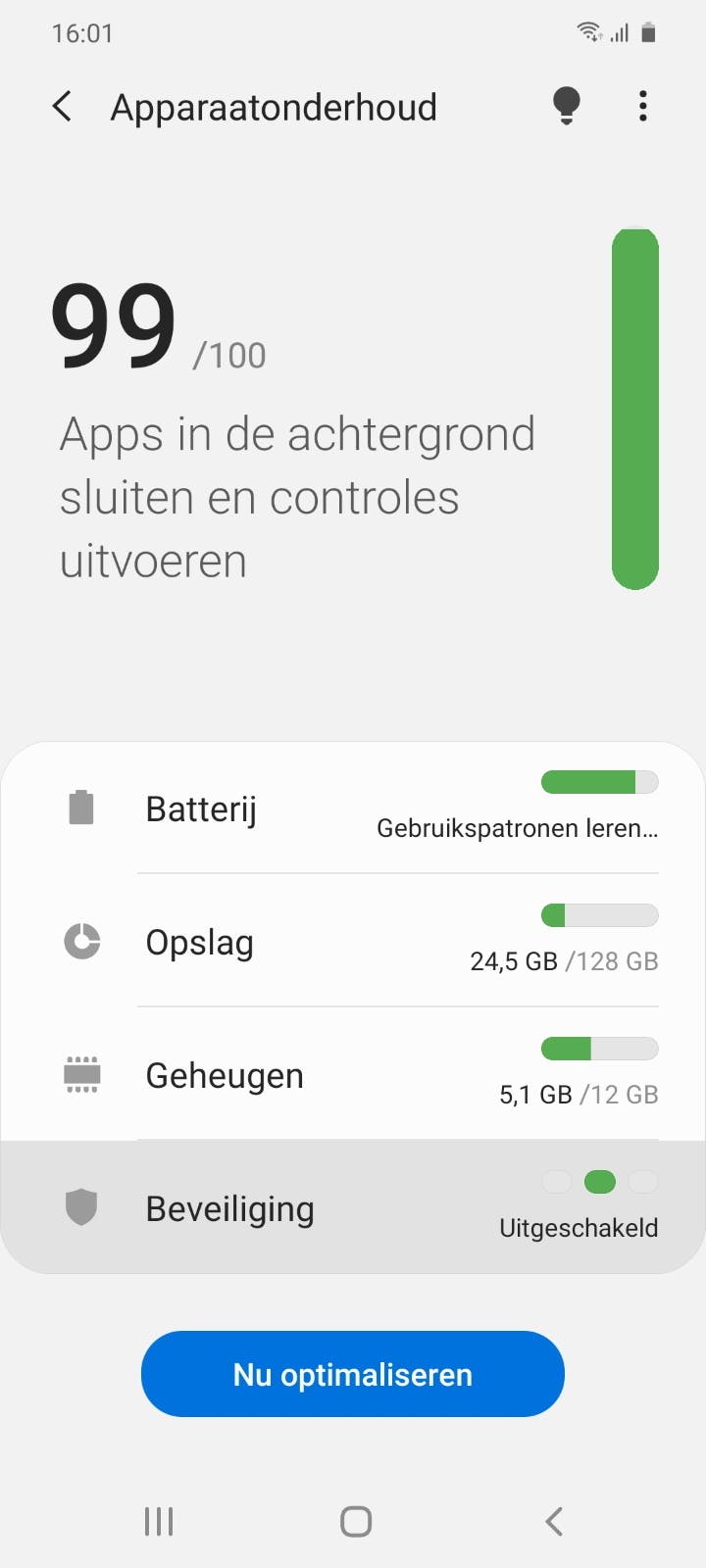This screenshot has width=706, height=1568.
Task: Open the Batterij settings row
Action: coord(353,808)
